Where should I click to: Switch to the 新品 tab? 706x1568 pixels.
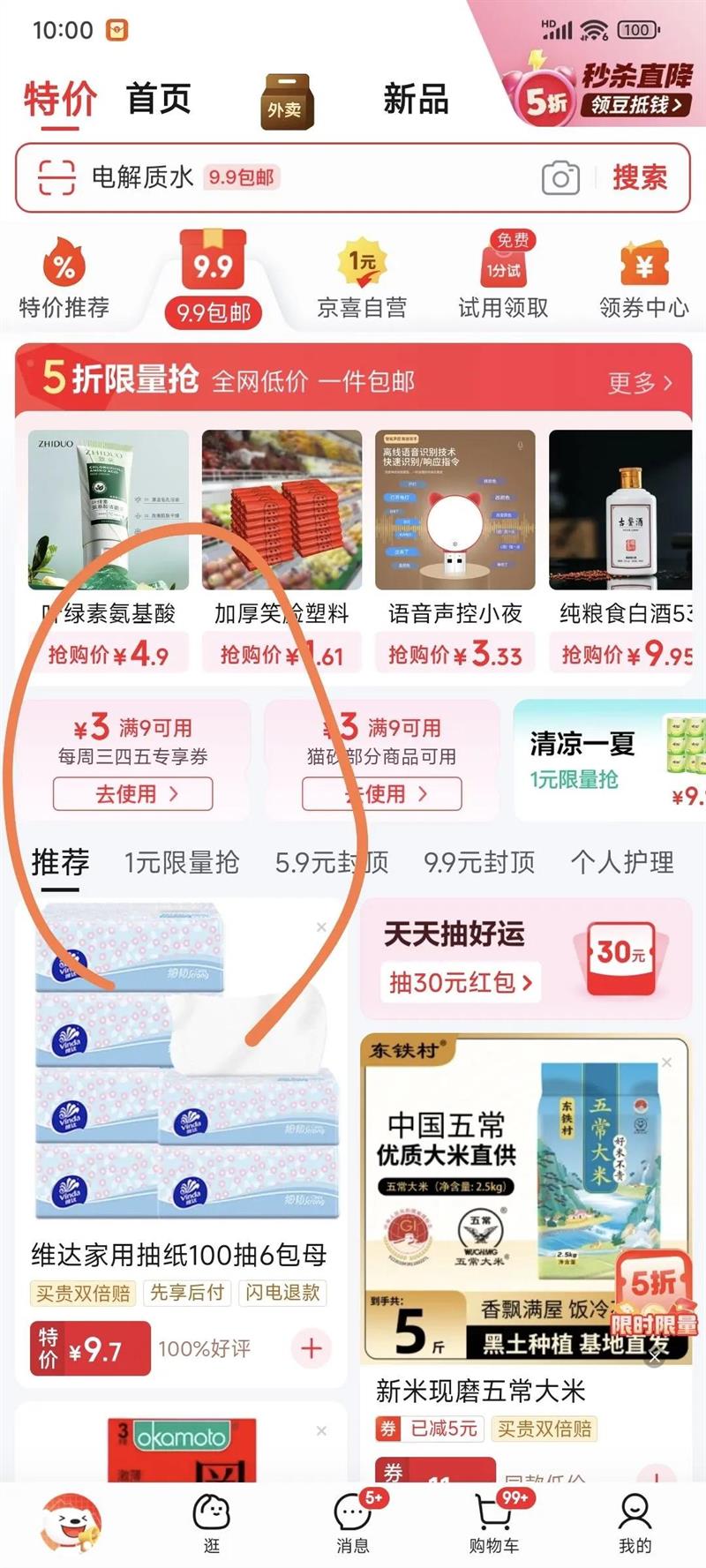(x=416, y=99)
